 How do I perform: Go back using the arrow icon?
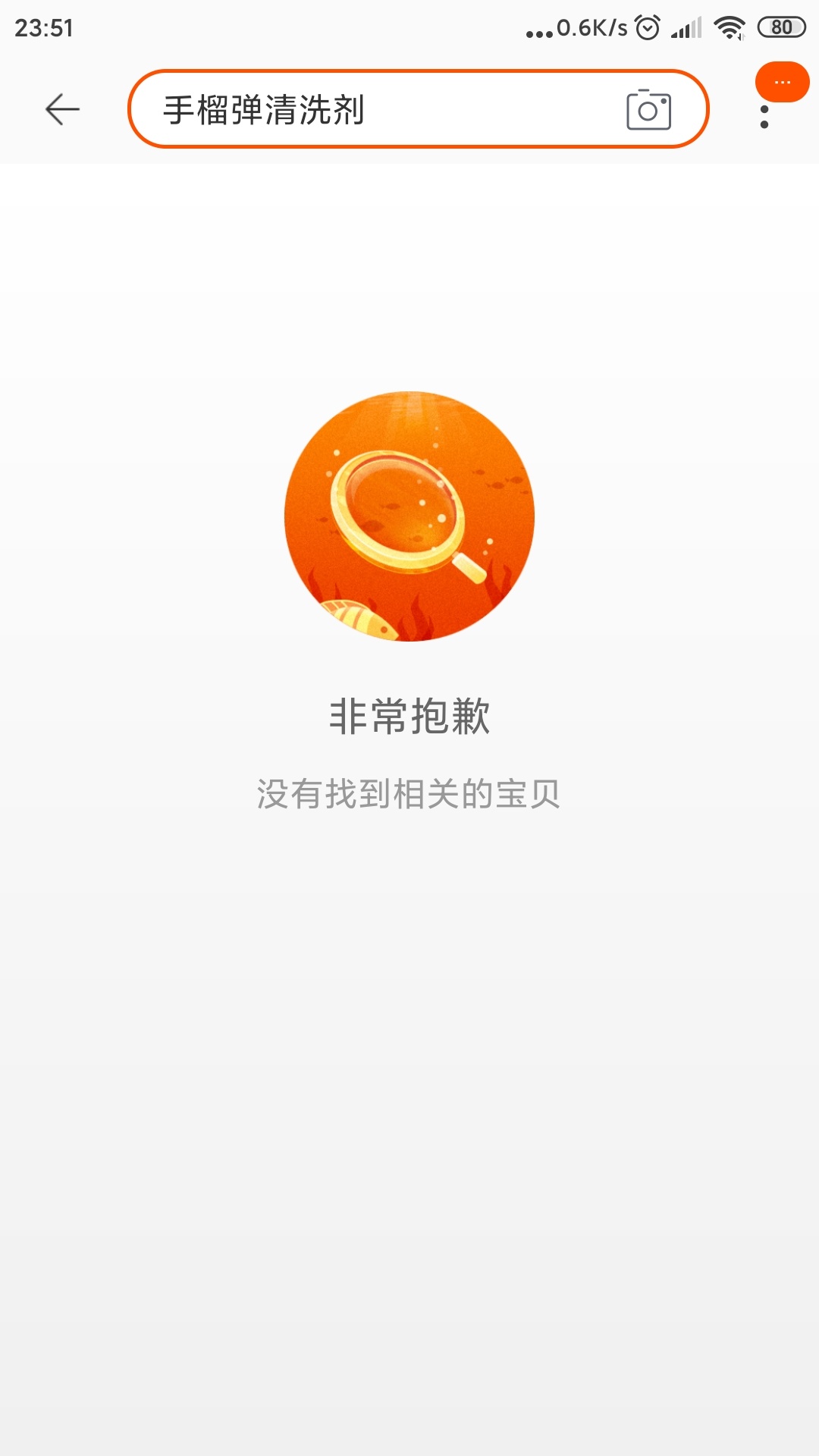62,109
